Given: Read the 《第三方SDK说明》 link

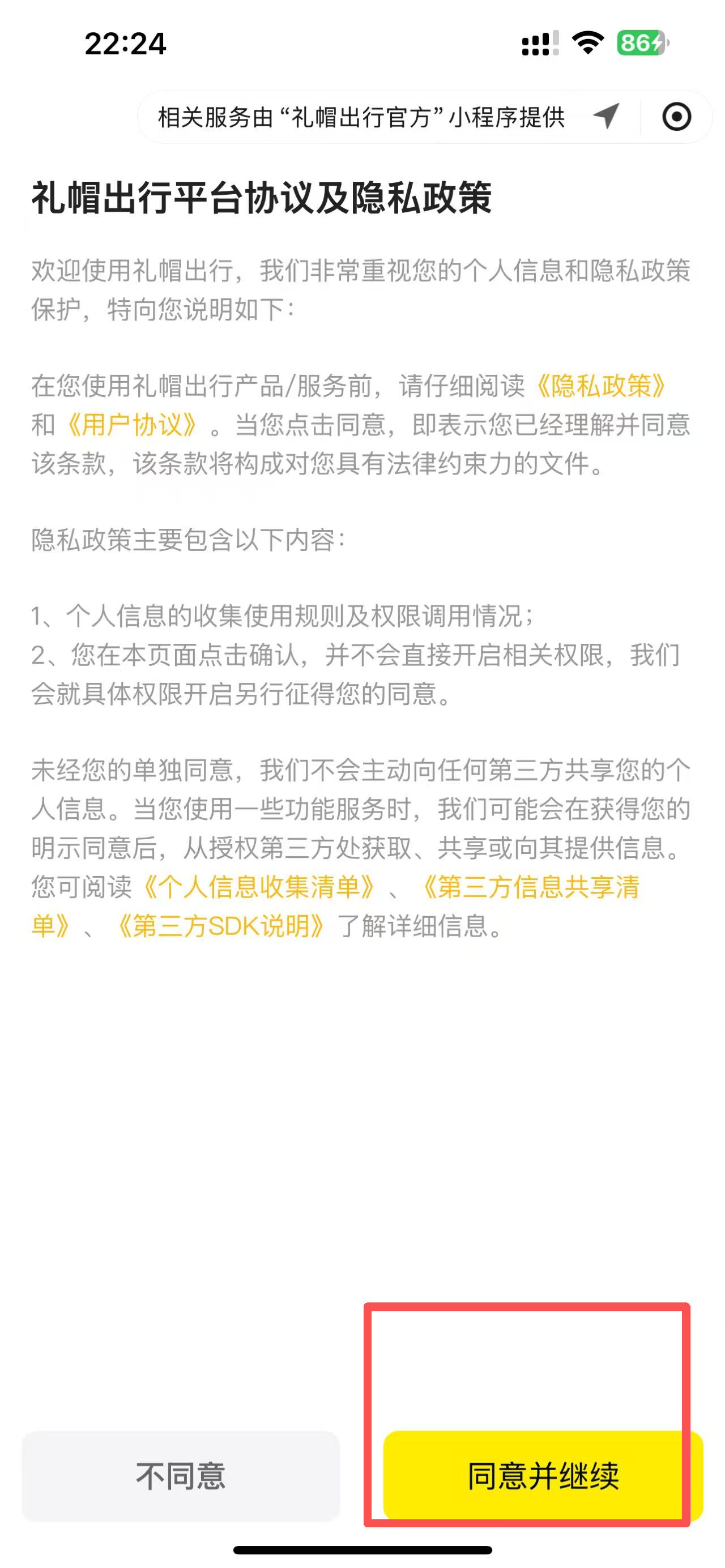Looking at the screenshot, I should coord(220,926).
